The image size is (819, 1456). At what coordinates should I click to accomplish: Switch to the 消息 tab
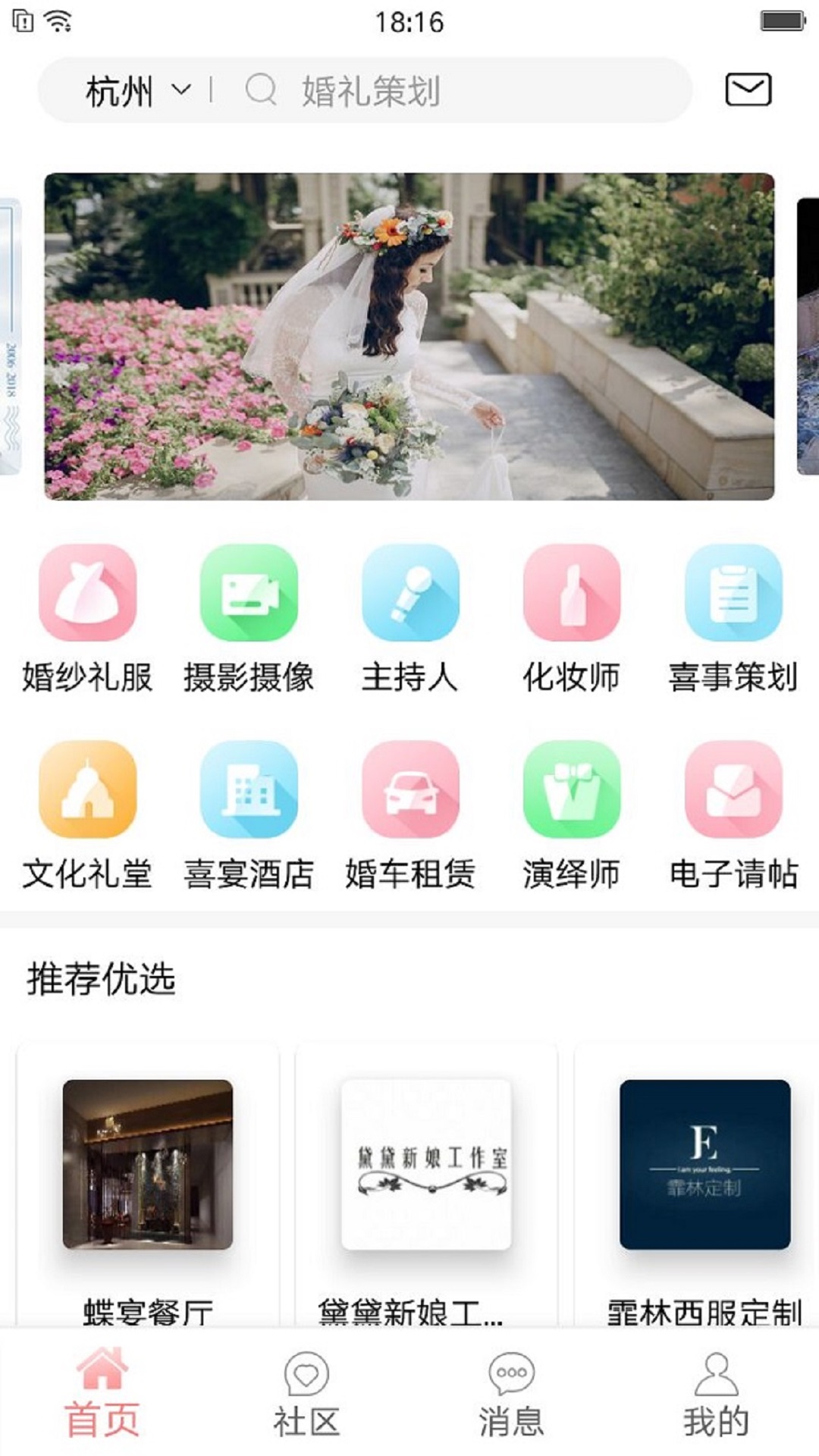click(x=511, y=1395)
